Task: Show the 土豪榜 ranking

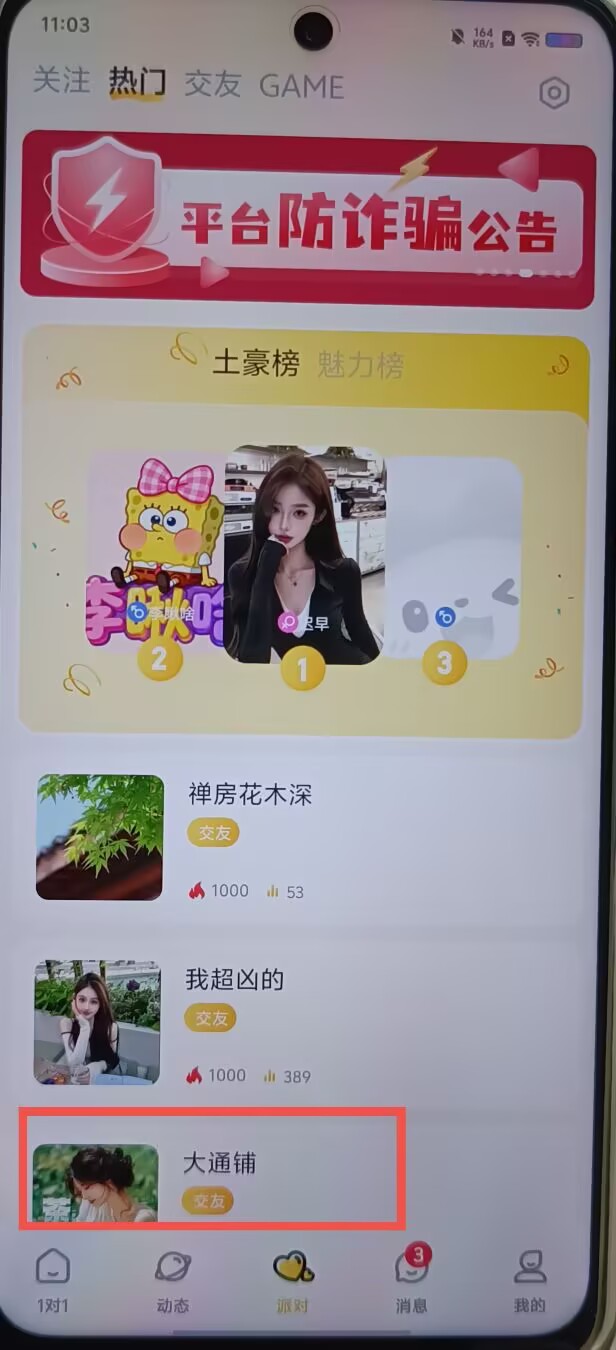Action: point(256,365)
